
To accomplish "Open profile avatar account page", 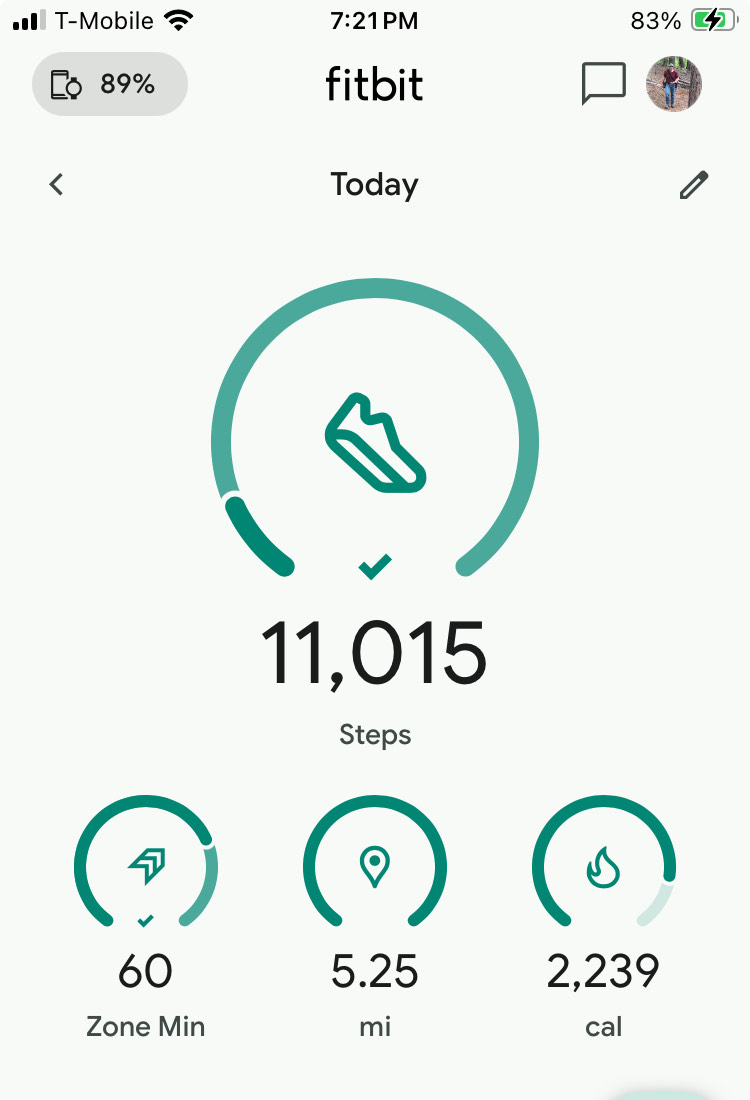I will click(x=673, y=84).
